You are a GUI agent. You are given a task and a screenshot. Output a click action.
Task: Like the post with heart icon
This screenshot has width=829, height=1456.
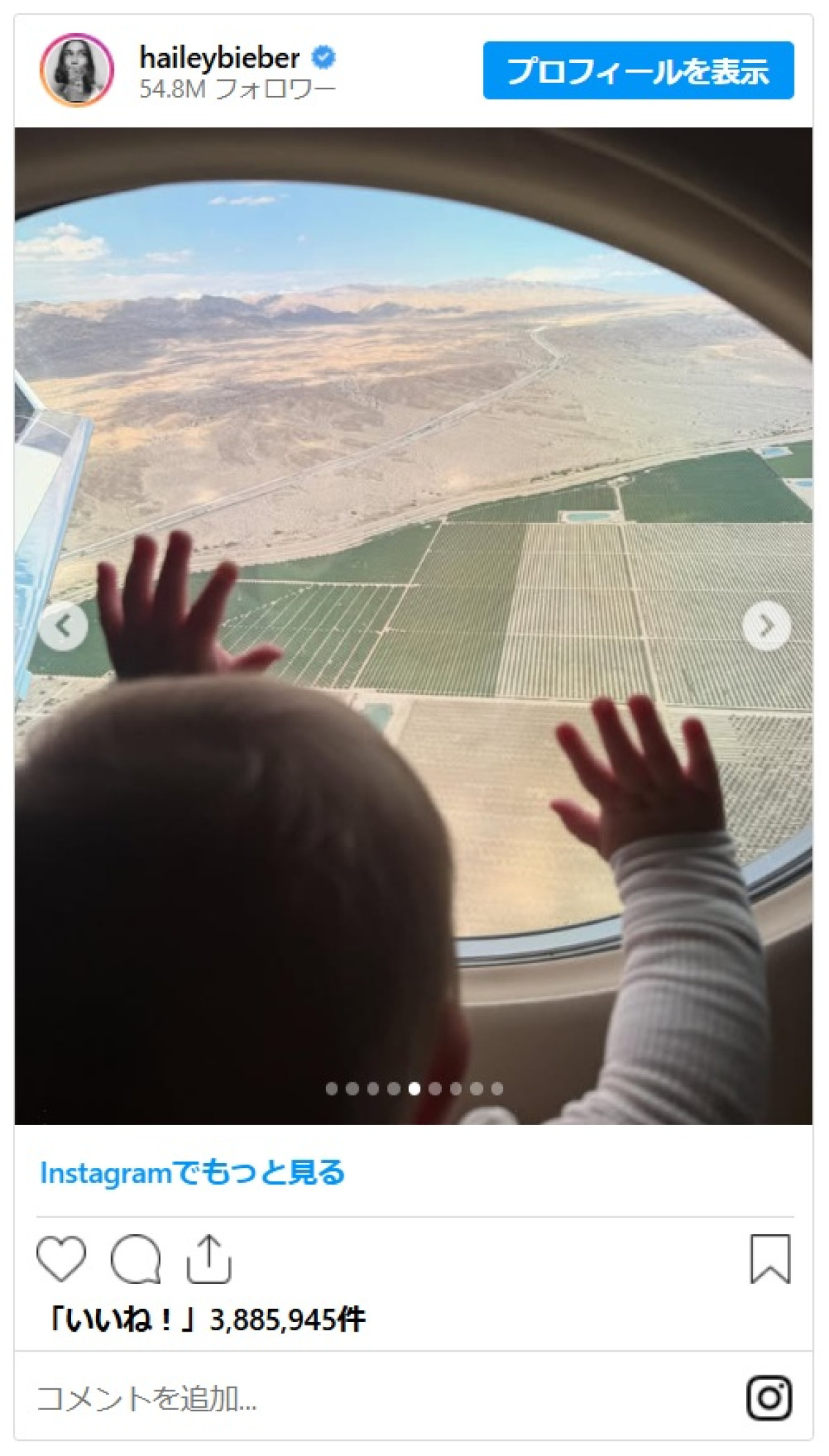point(61,1258)
